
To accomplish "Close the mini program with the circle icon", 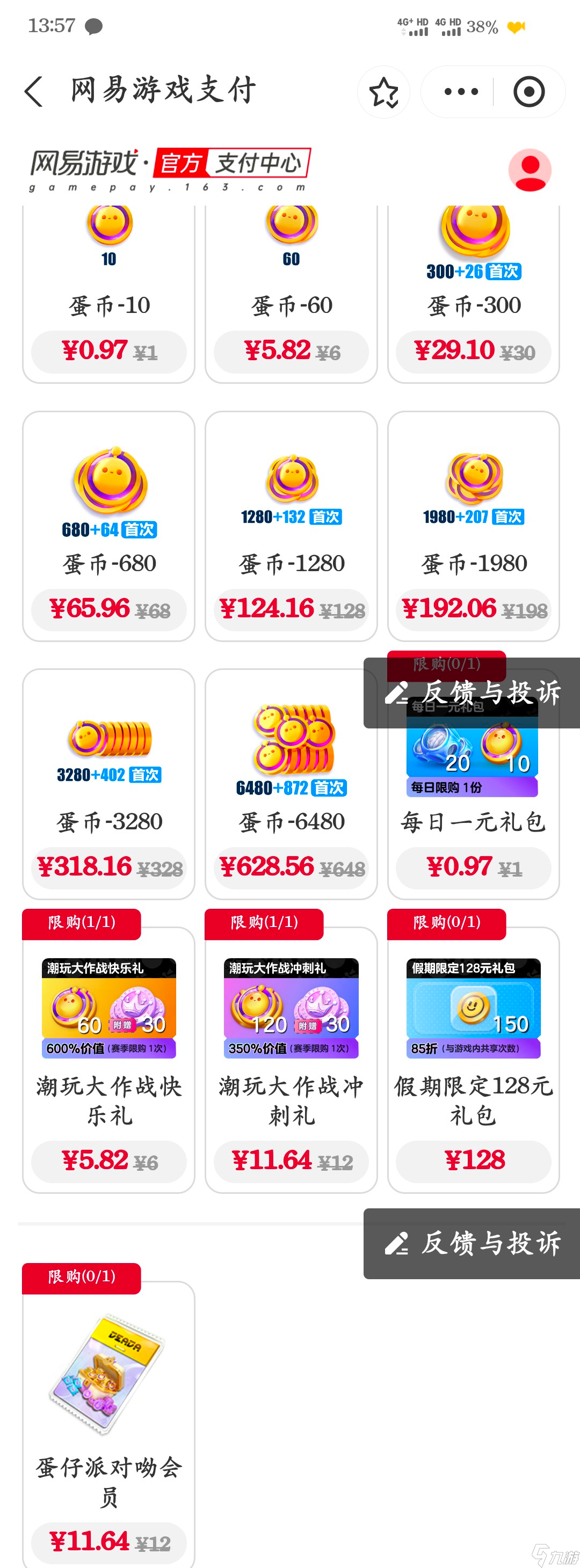I will 528,92.
